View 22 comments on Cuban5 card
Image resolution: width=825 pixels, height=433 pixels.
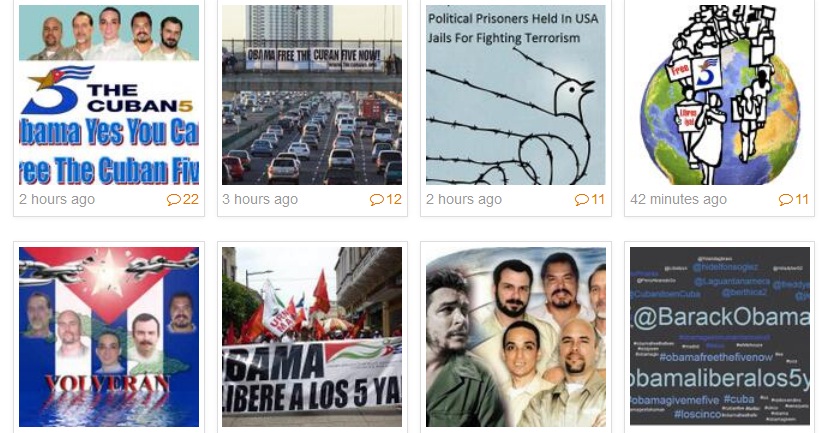[183, 199]
